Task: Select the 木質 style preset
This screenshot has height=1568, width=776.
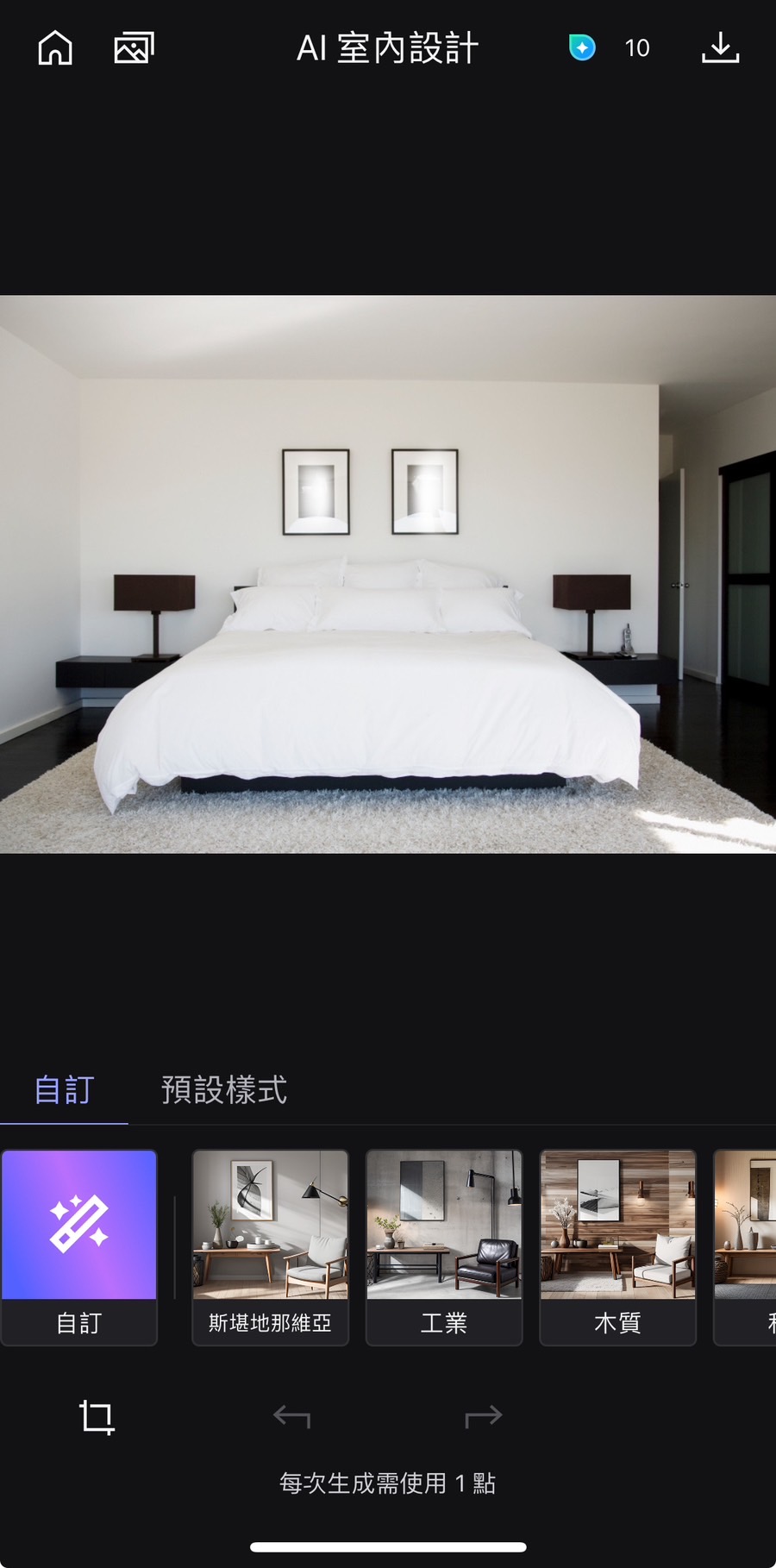Action: point(617,1246)
